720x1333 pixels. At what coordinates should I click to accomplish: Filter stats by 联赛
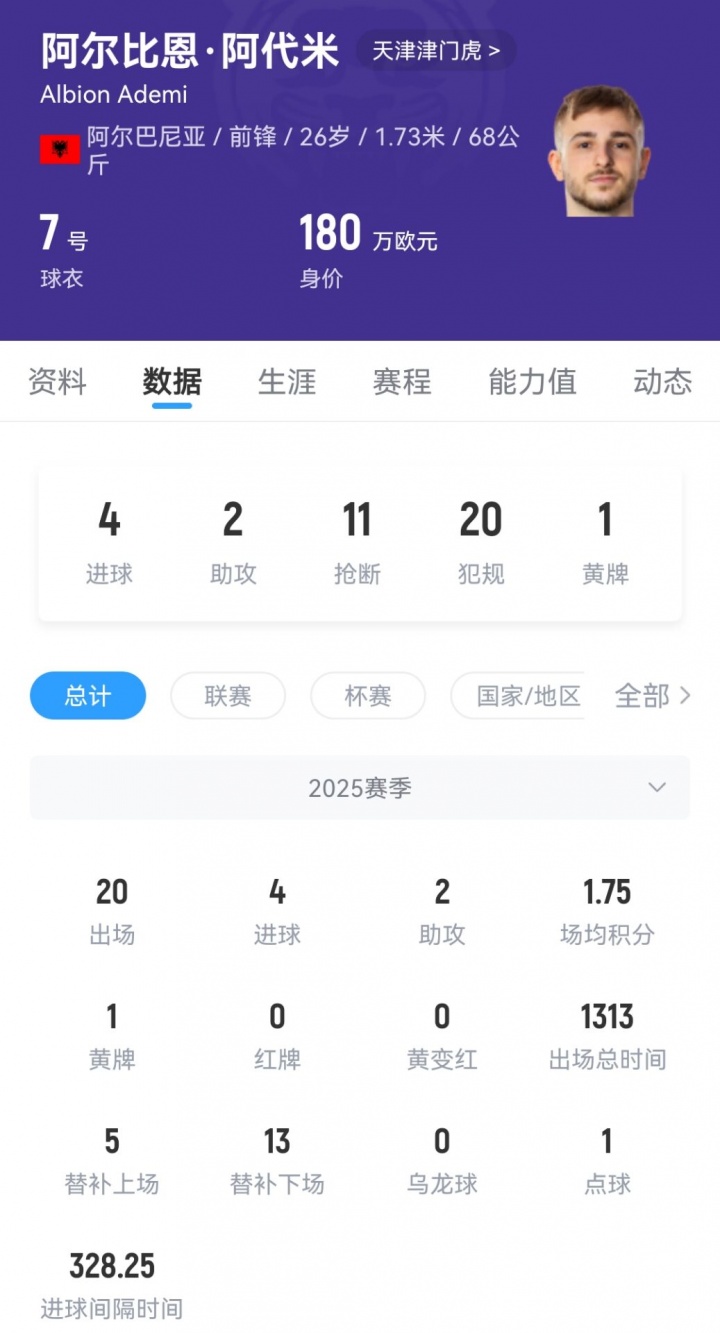pos(228,696)
